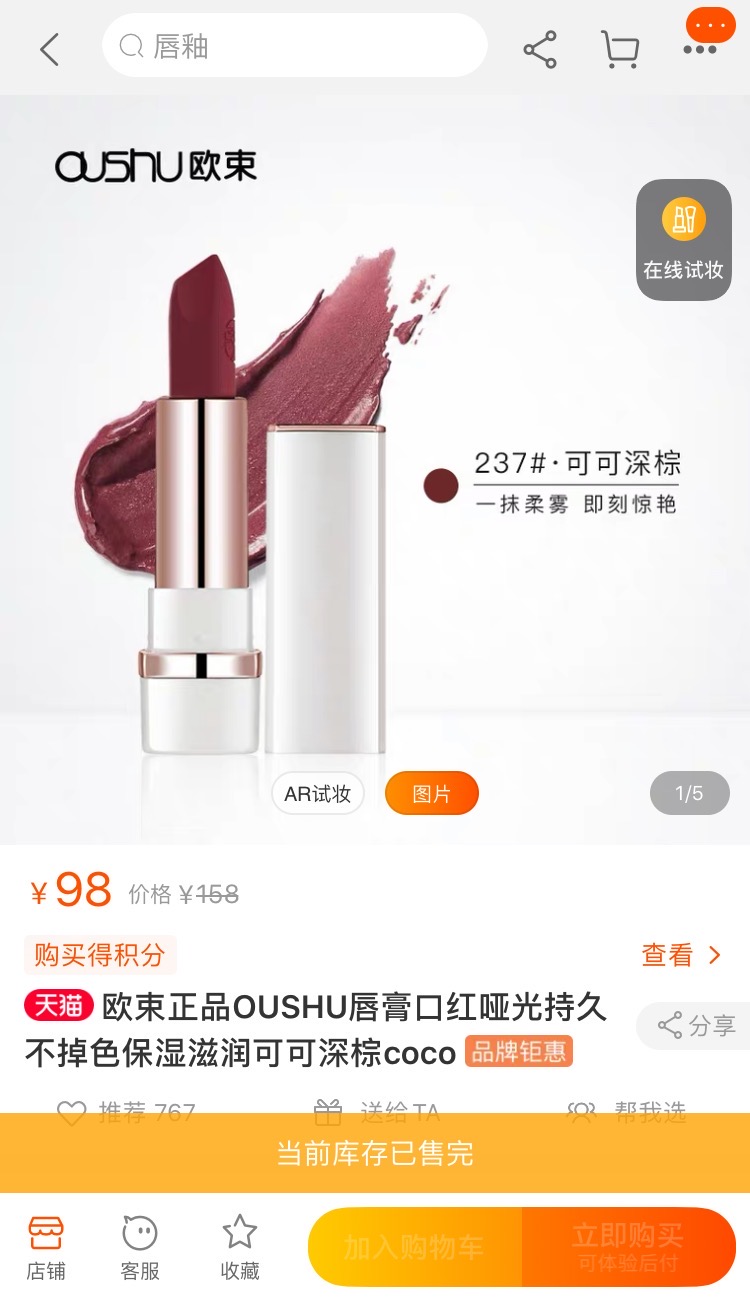Image resolution: width=750 pixels, height=1301 pixels.
Task: Contact 客服 customer service
Action: point(140,1247)
